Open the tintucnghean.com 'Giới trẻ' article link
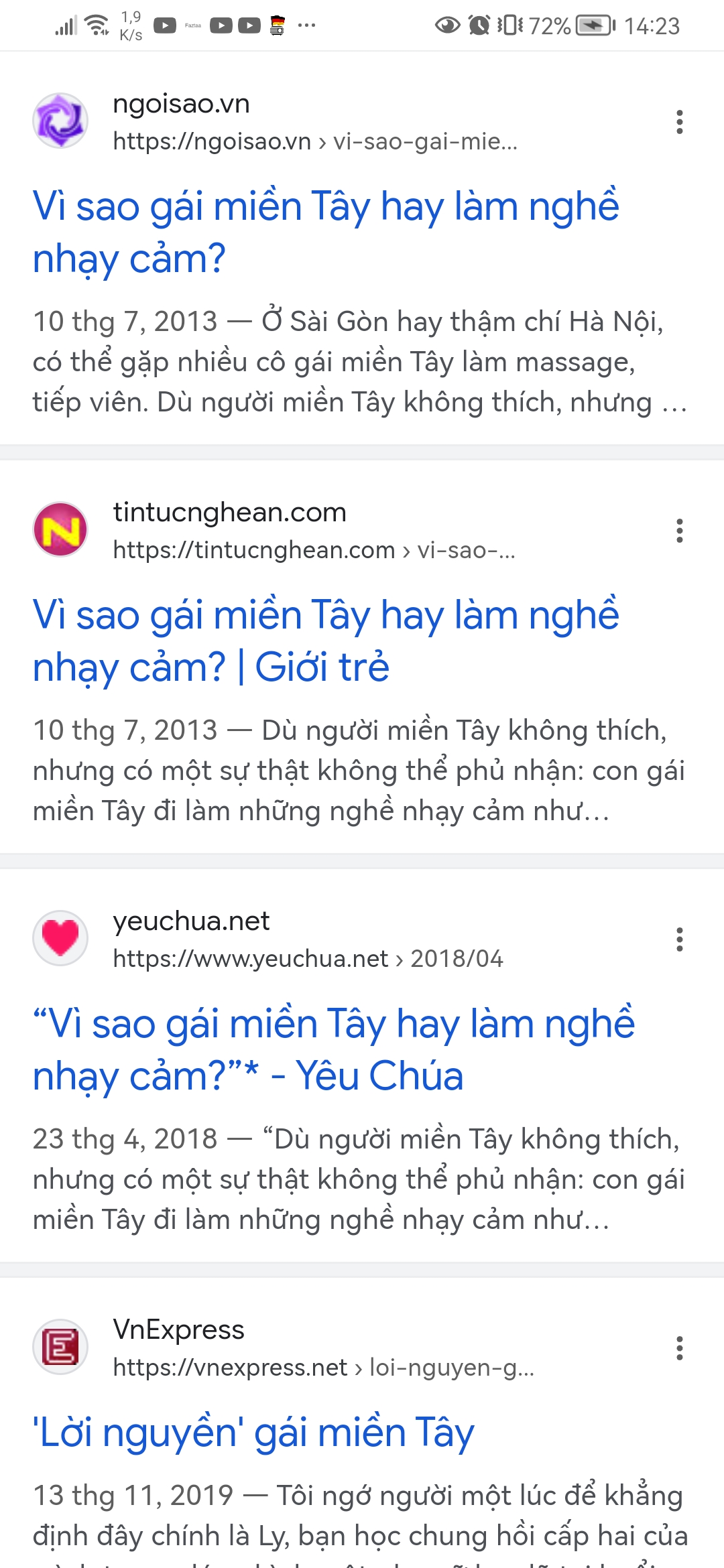Viewport: 724px width, 1568px height. [325, 641]
